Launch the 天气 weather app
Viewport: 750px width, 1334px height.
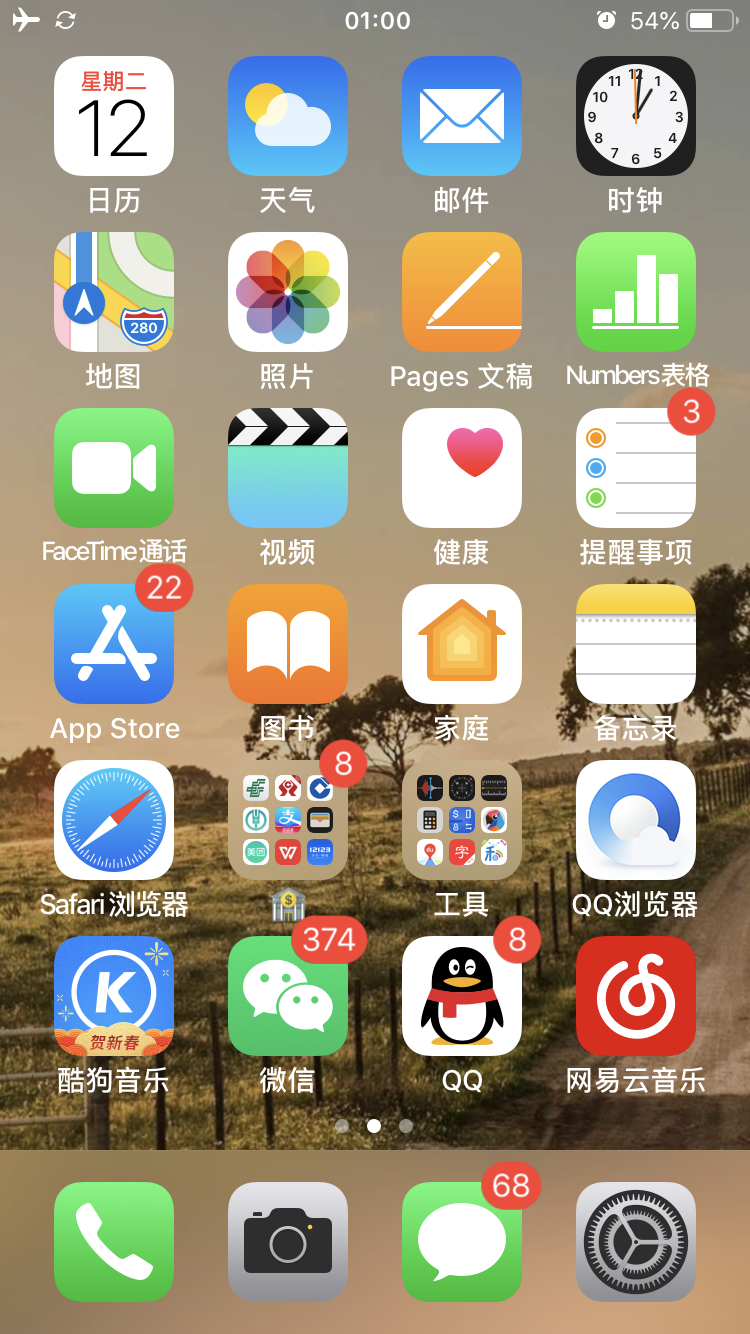(x=287, y=116)
